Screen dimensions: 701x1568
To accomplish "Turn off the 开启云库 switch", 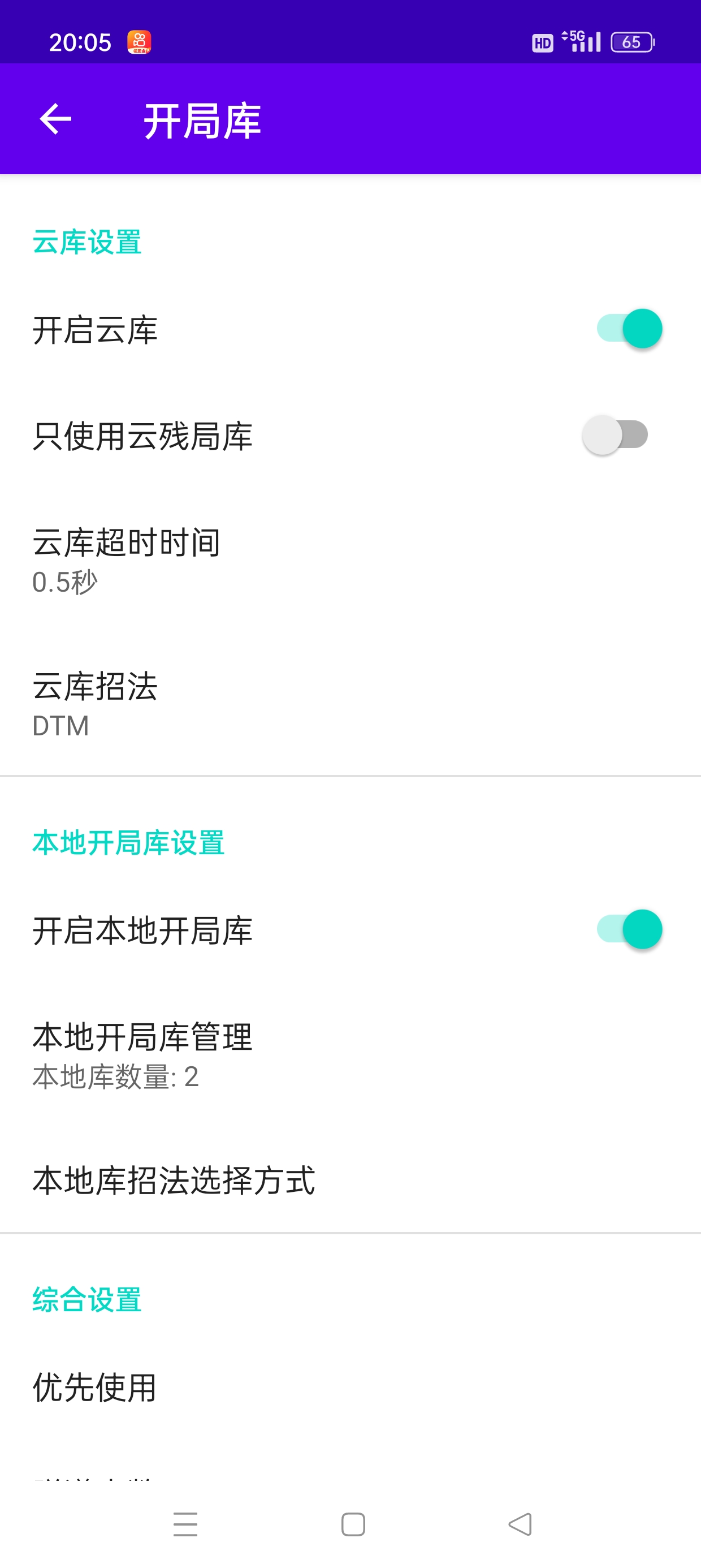I will click(629, 329).
